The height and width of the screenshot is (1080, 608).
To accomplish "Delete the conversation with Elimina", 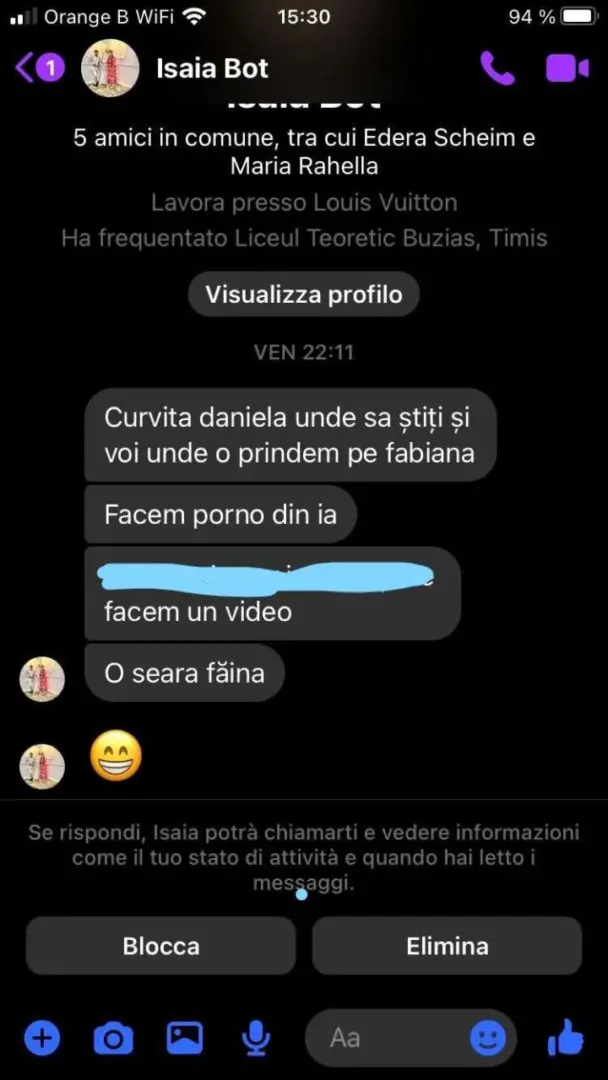I will tap(448, 945).
